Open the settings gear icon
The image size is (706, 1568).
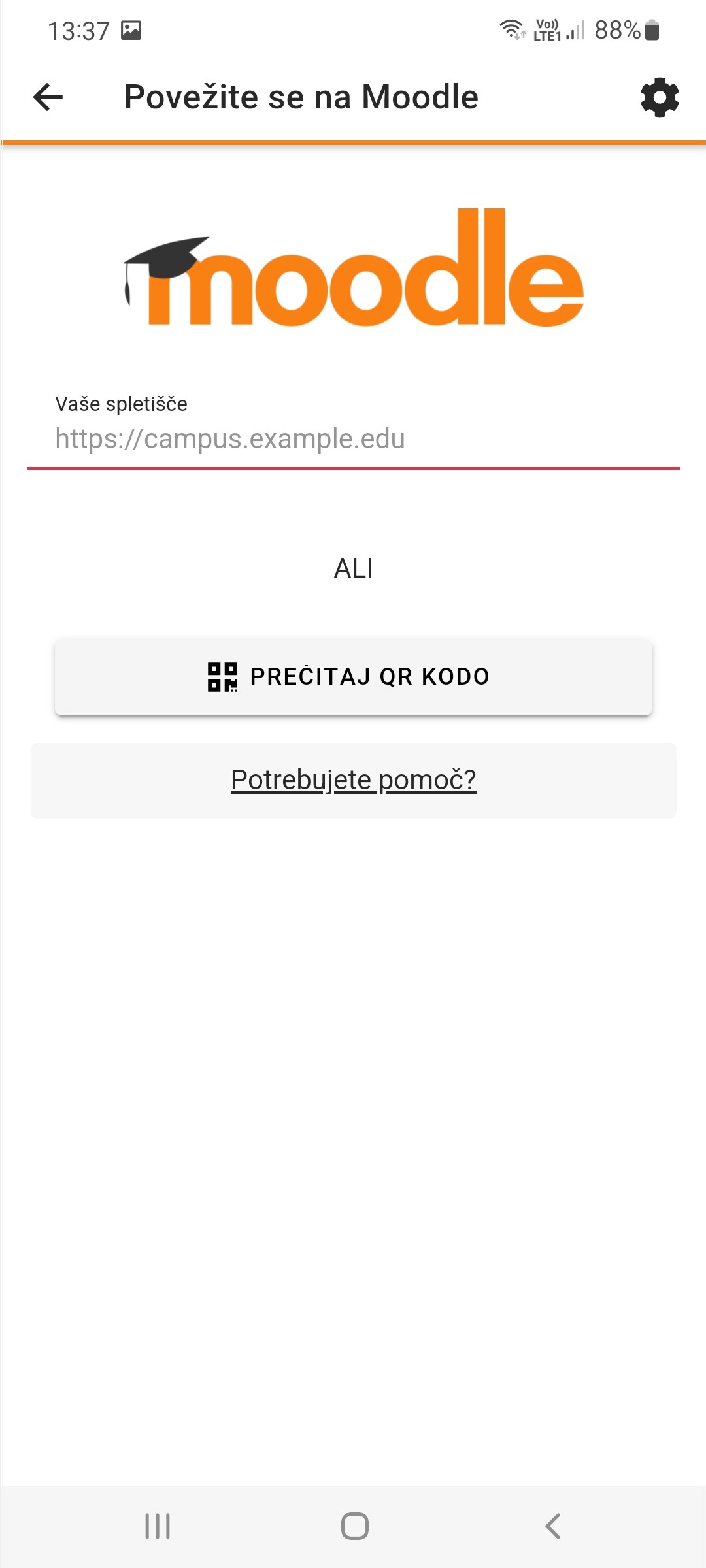point(660,97)
